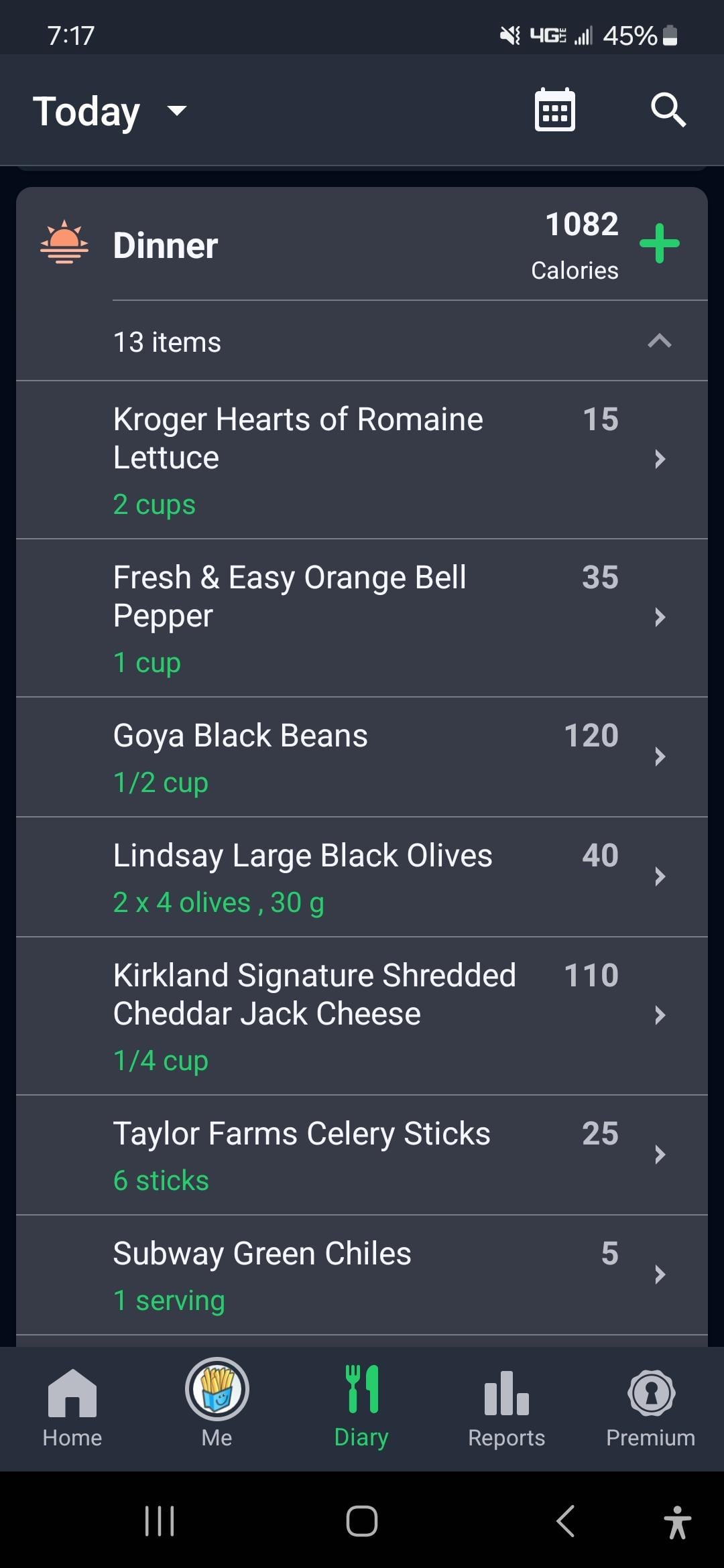Add a food to Dinner with the plus icon
Viewport: 724px width, 1568px height.
tap(660, 243)
